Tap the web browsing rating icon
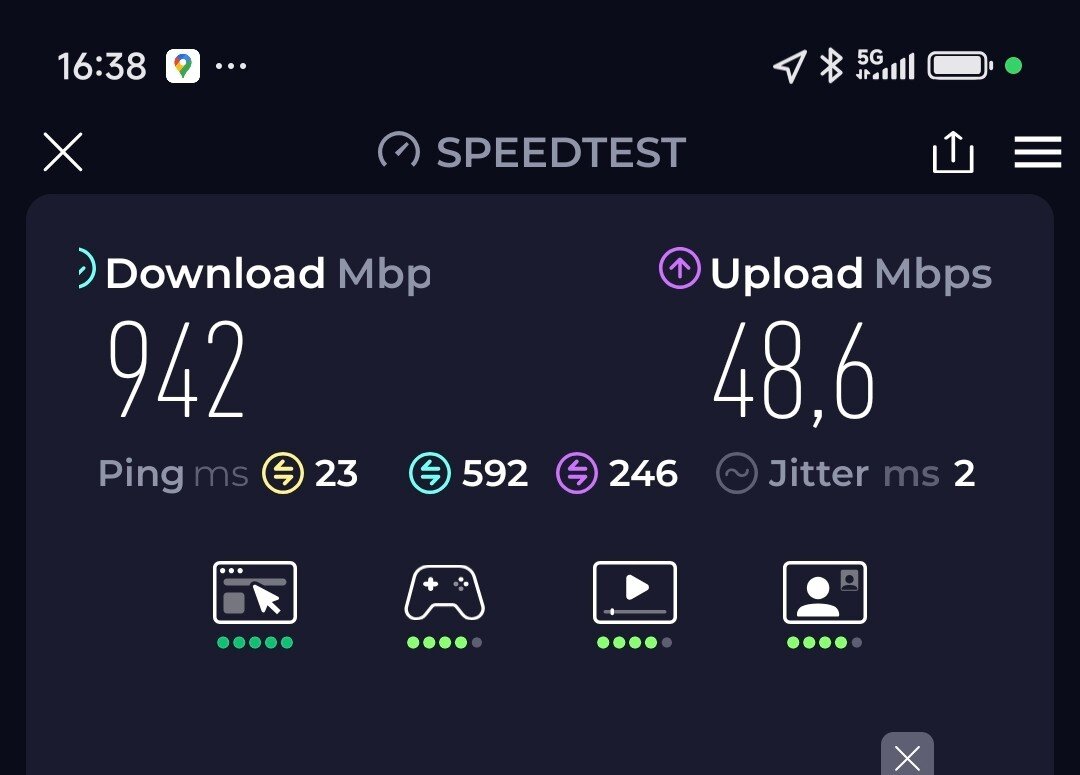This screenshot has height=775, width=1080. coord(255,593)
